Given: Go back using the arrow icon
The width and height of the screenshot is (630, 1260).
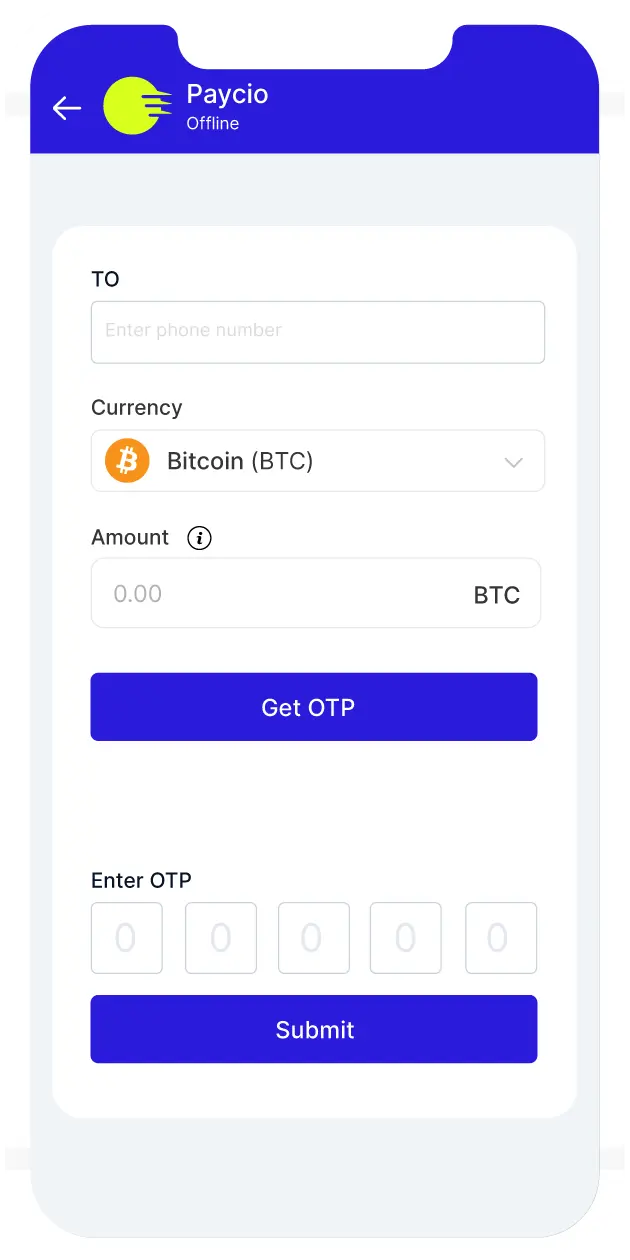Looking at the screenshot, I should (x=67, y=108).
